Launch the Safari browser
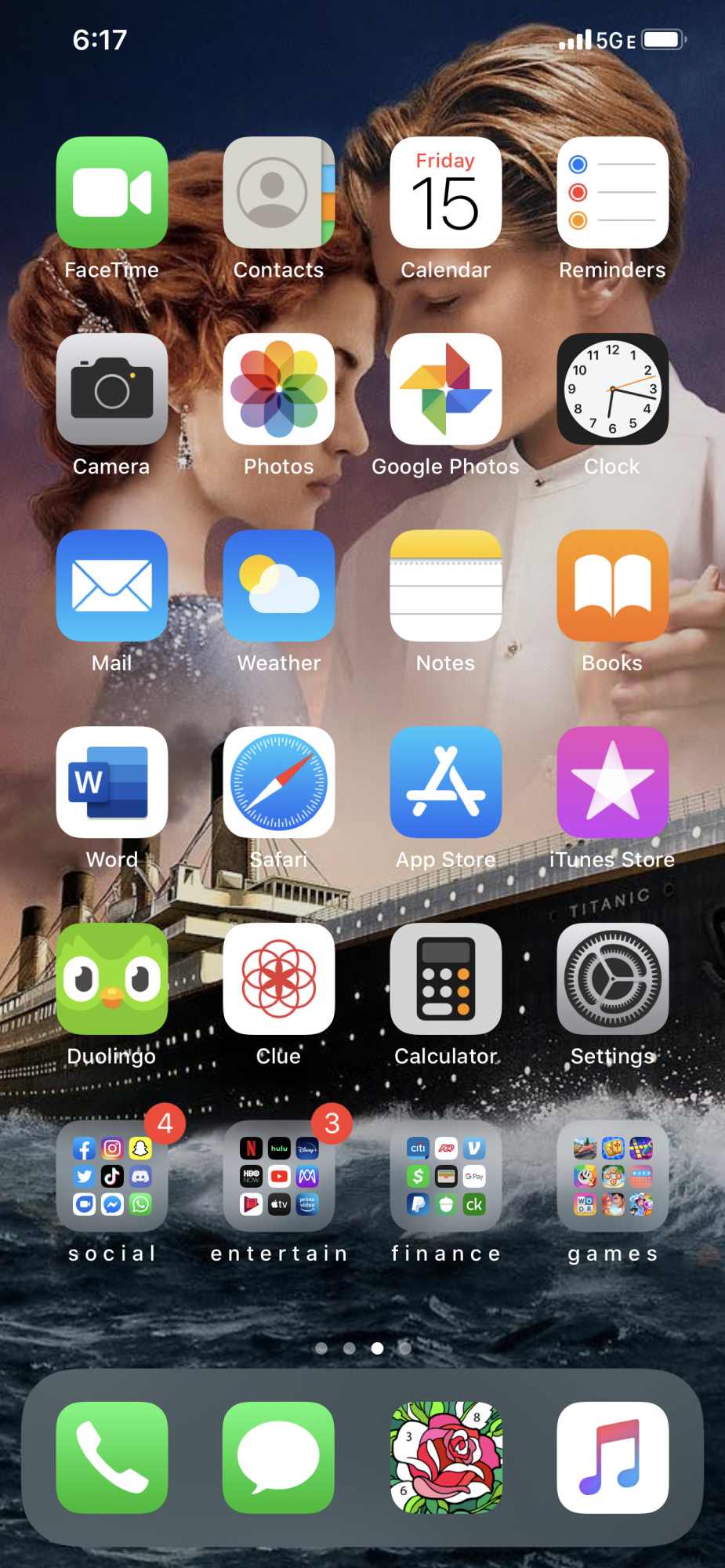Viewport: 725px width, 1568px height. coord(279,782)
